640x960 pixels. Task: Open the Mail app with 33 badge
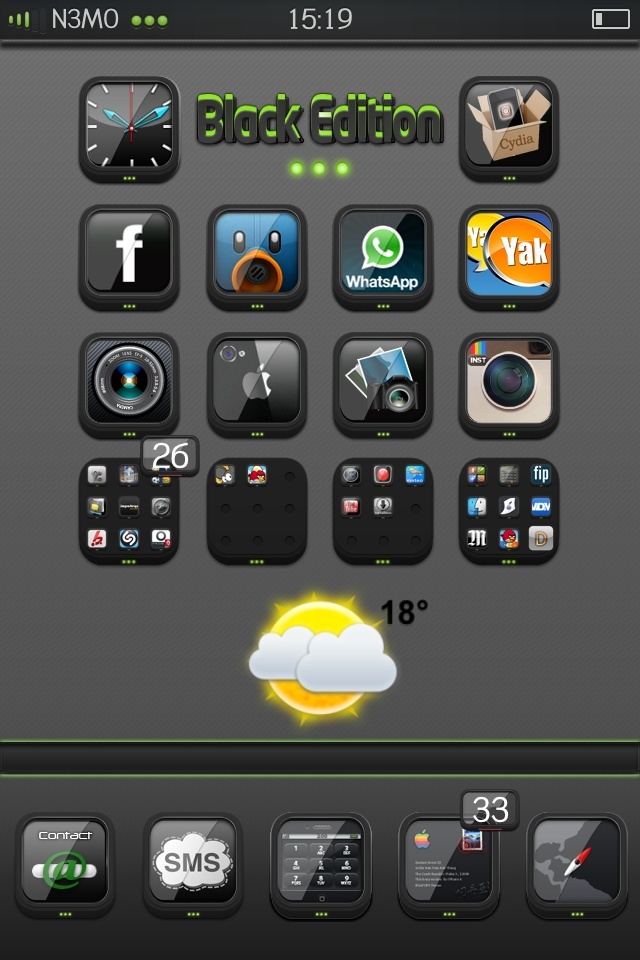(449, 860)
